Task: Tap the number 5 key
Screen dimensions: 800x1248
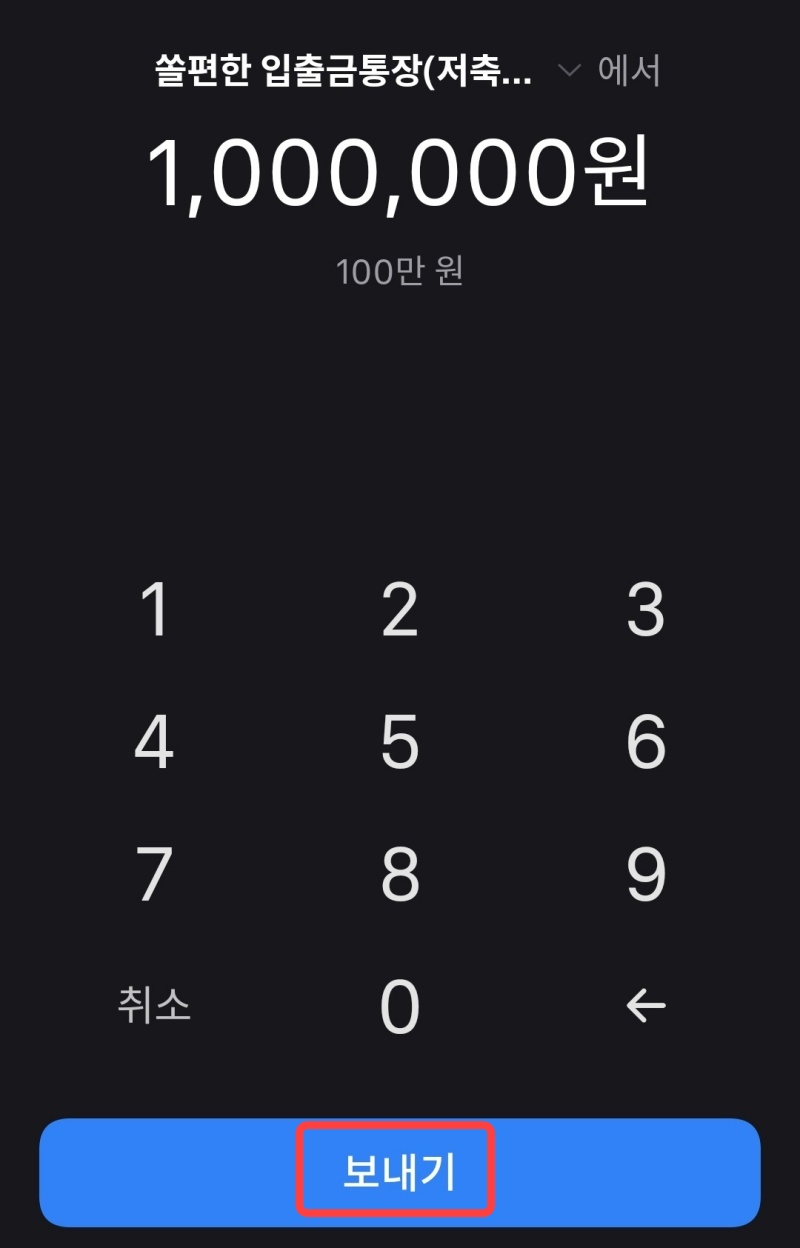Action: click(400, 742)
